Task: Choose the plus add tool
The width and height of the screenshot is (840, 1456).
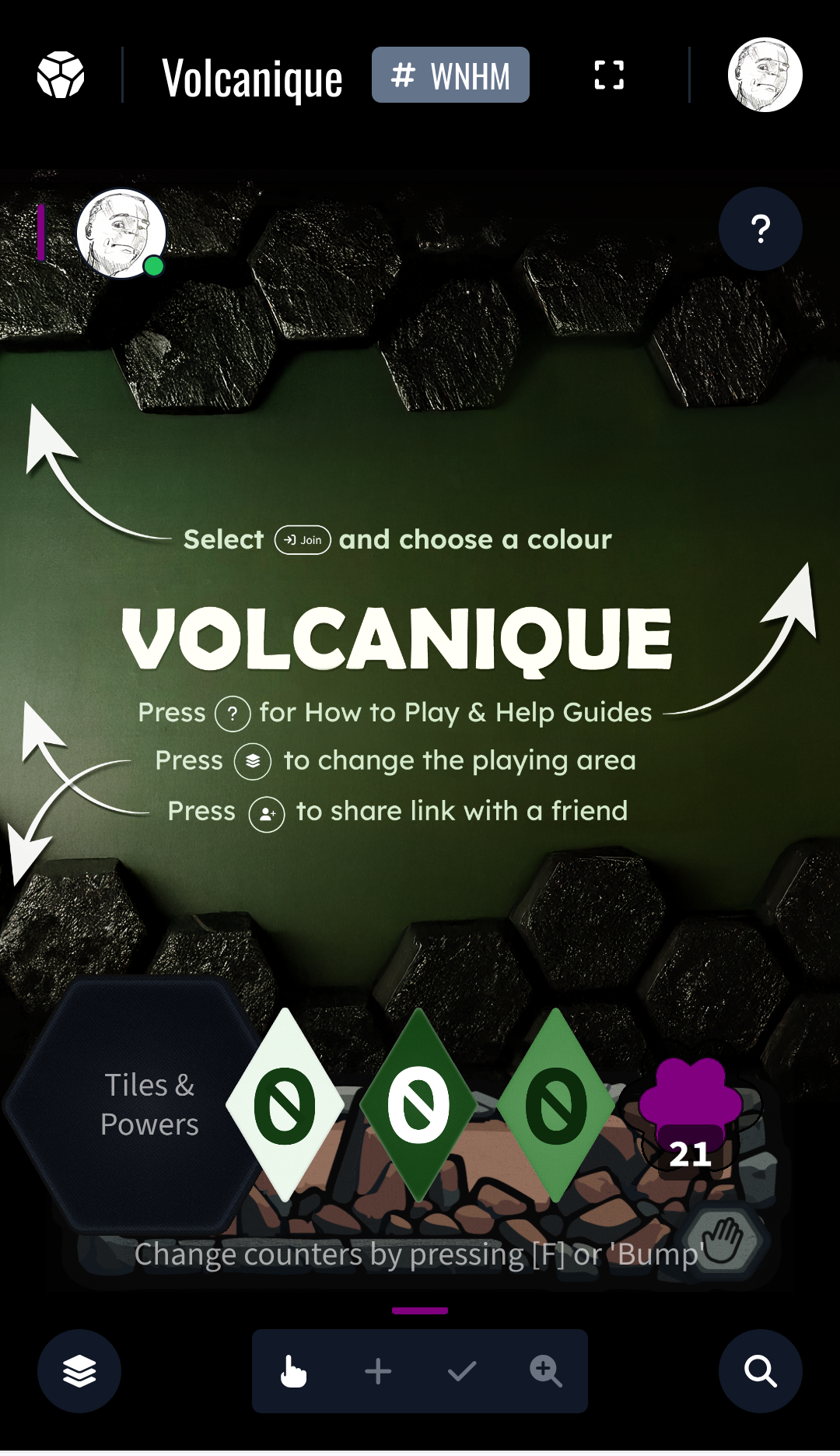Action: (x=378, y=1370)
